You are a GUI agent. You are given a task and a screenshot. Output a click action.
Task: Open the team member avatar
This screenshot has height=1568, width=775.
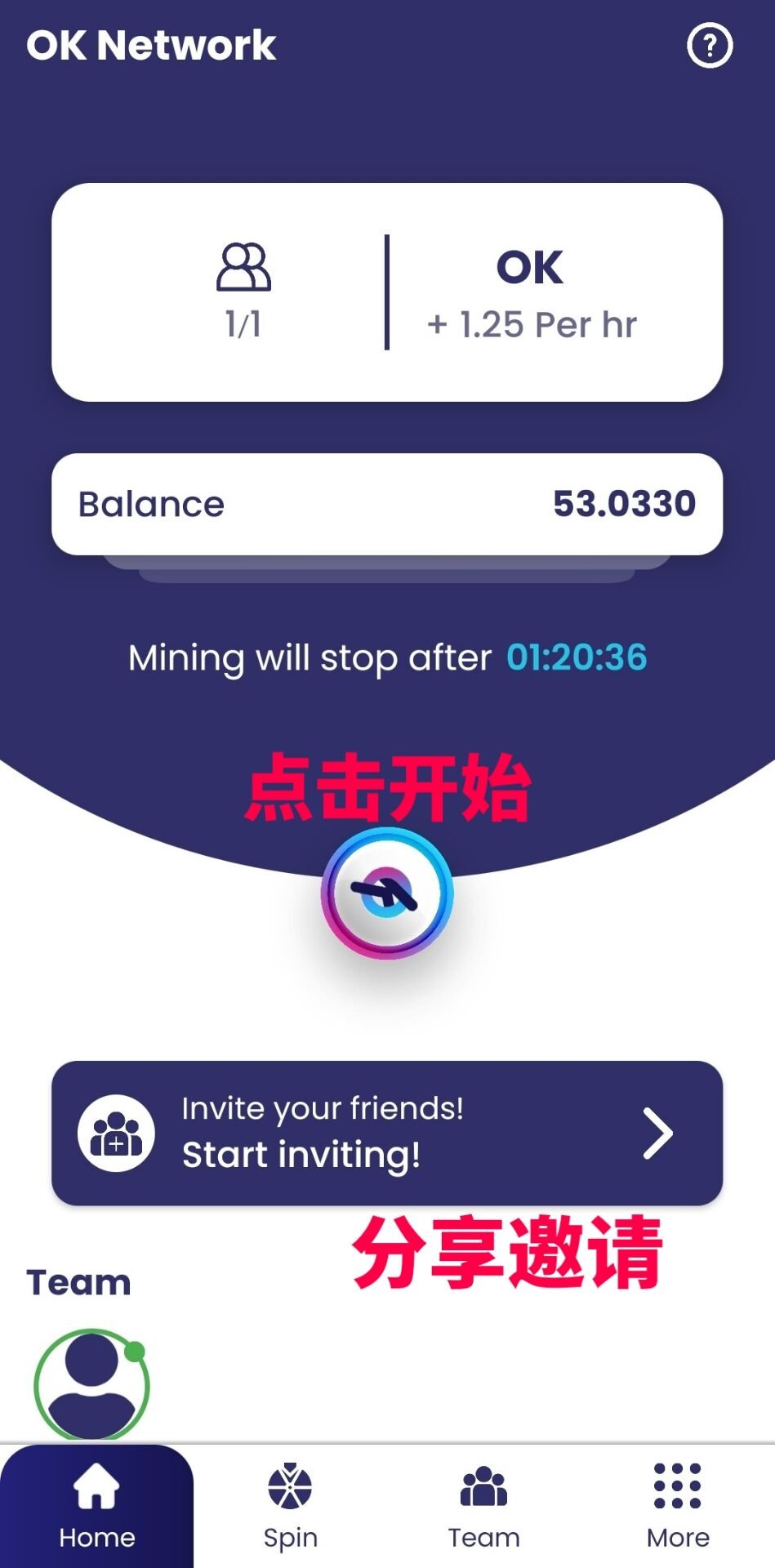[x=91, y=1385]
